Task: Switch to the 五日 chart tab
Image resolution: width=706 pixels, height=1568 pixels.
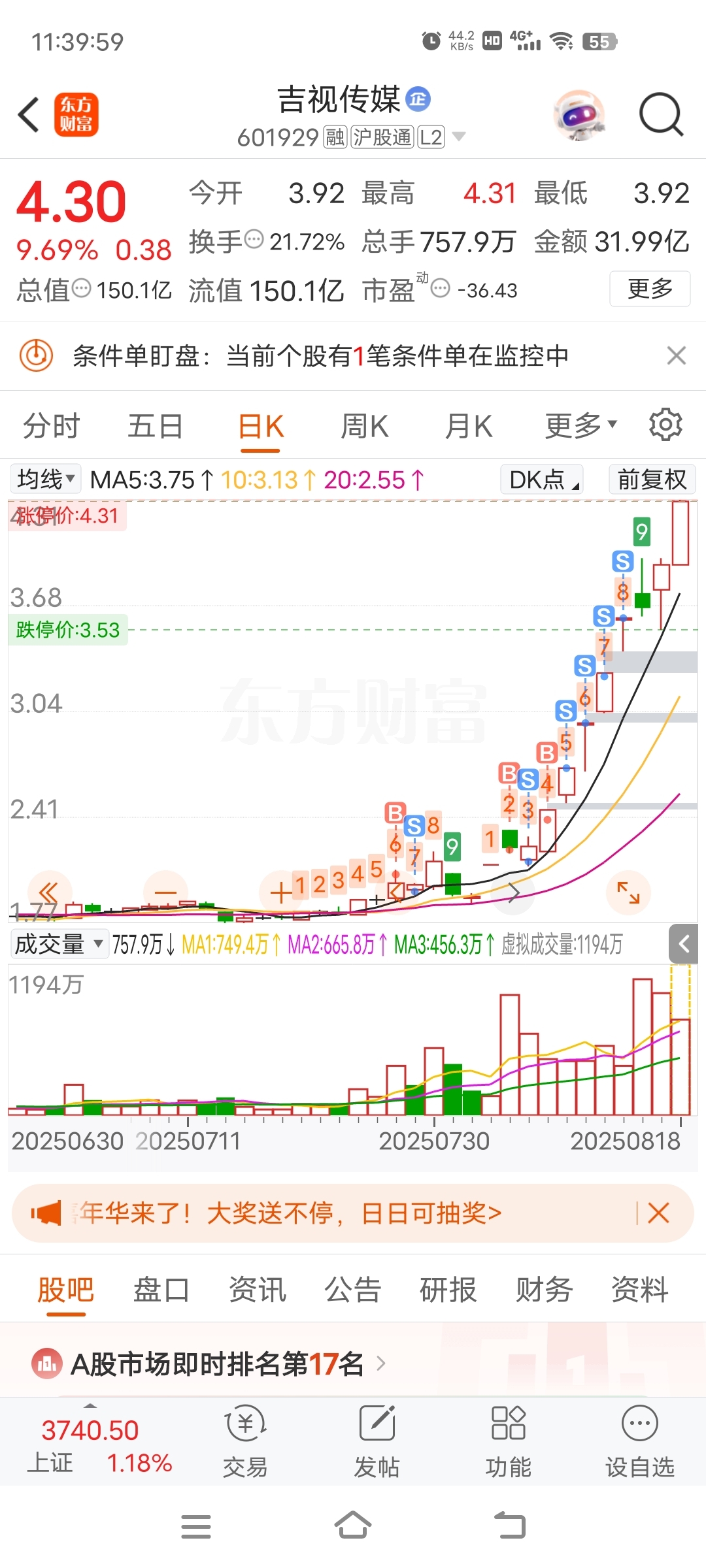Action: point(156,427)
